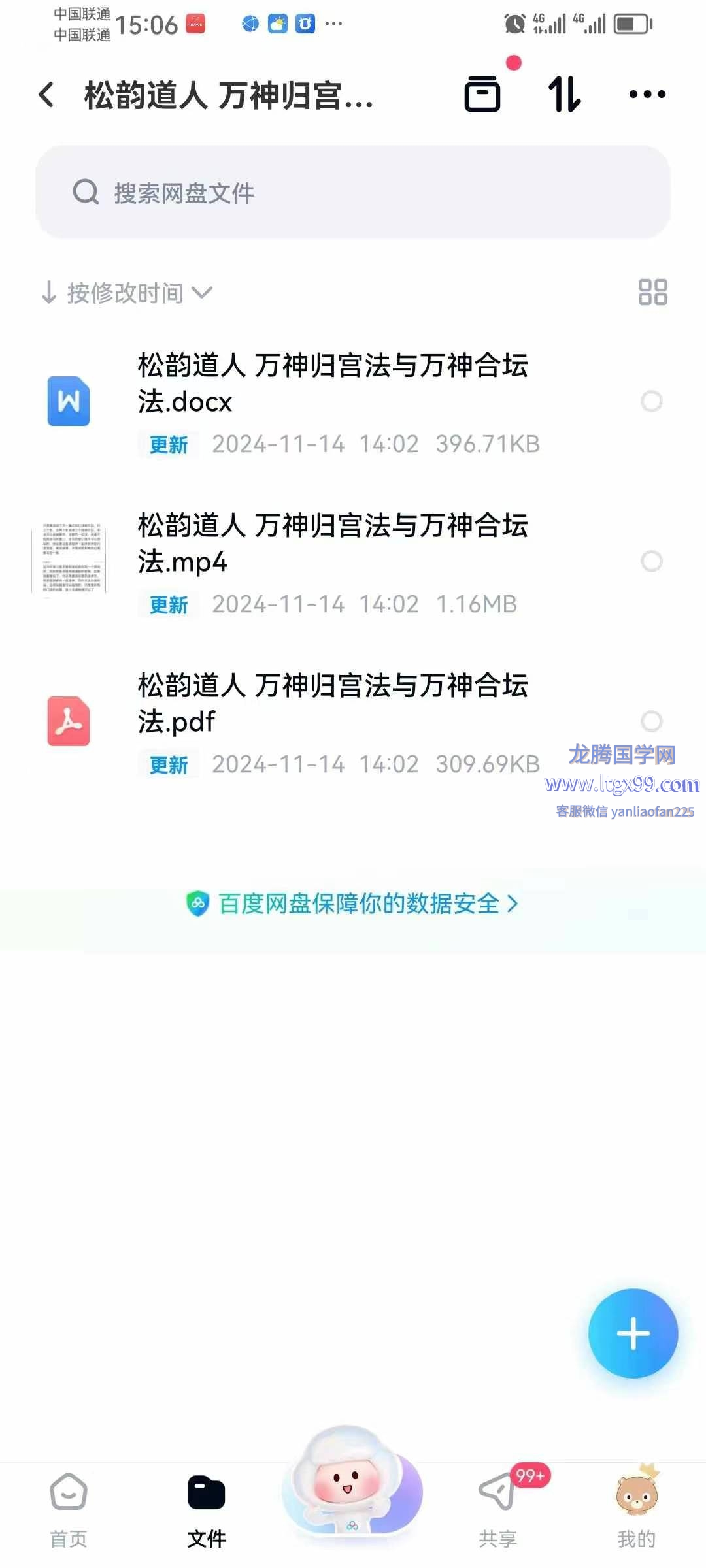The width and height of the screenshot is (706, 1568).
Task: Switch to the 共享 tab
Action: (498, 1509)
